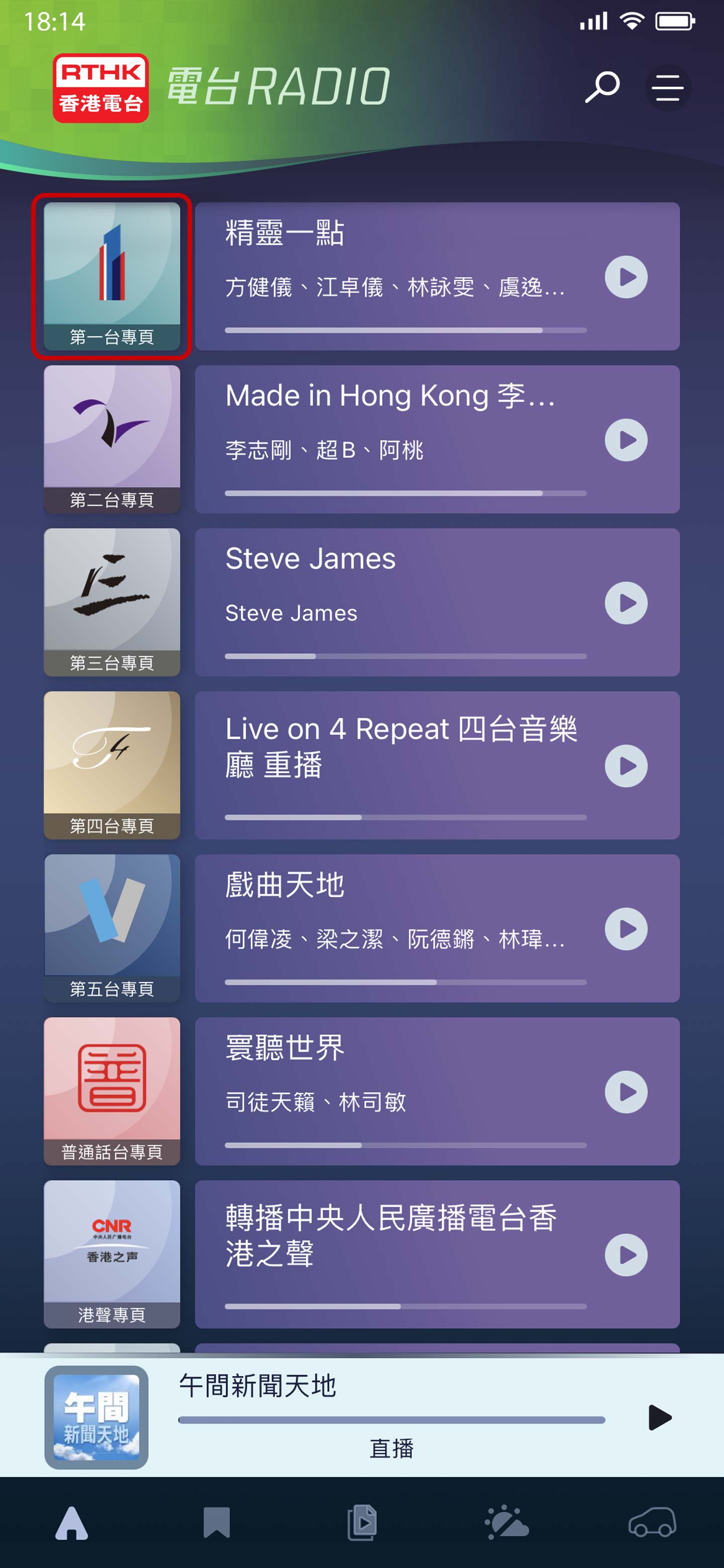Screen dimensions: 724x1568
Task: Open 港聲專頁 station page
Action: pyautogui.click(x=112, y=1254)
